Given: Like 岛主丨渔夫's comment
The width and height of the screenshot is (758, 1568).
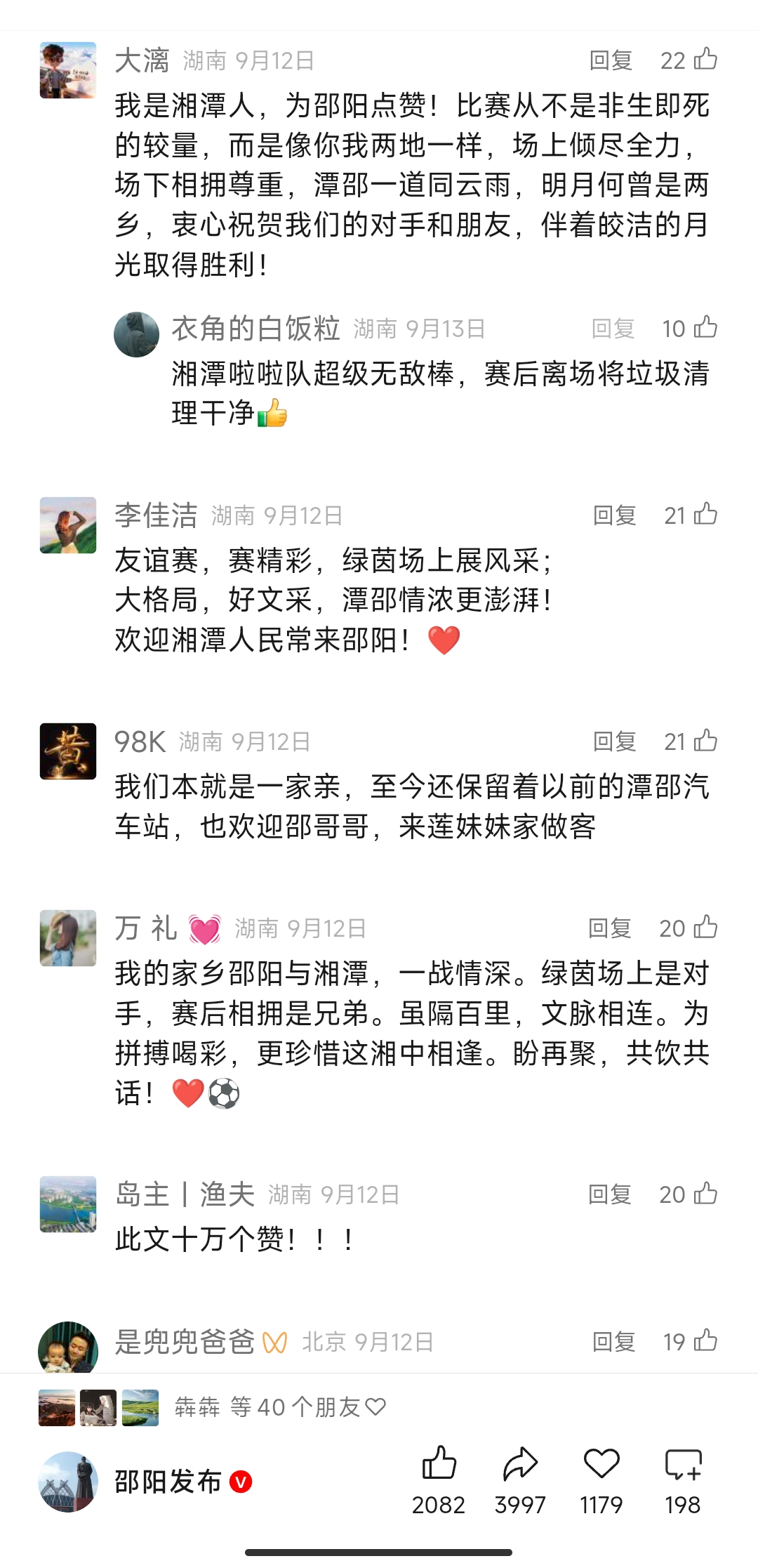Looking at the screenshot, I should 705,1194.
